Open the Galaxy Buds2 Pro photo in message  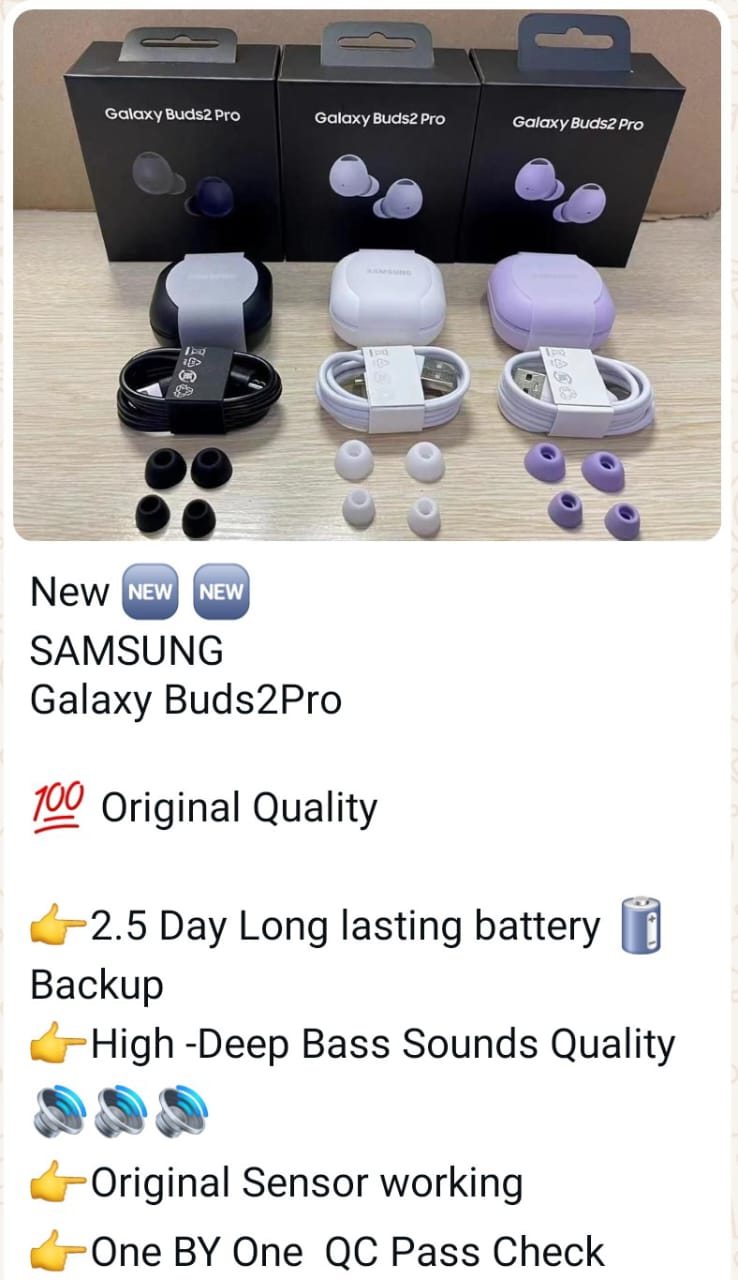click(367, 275)
